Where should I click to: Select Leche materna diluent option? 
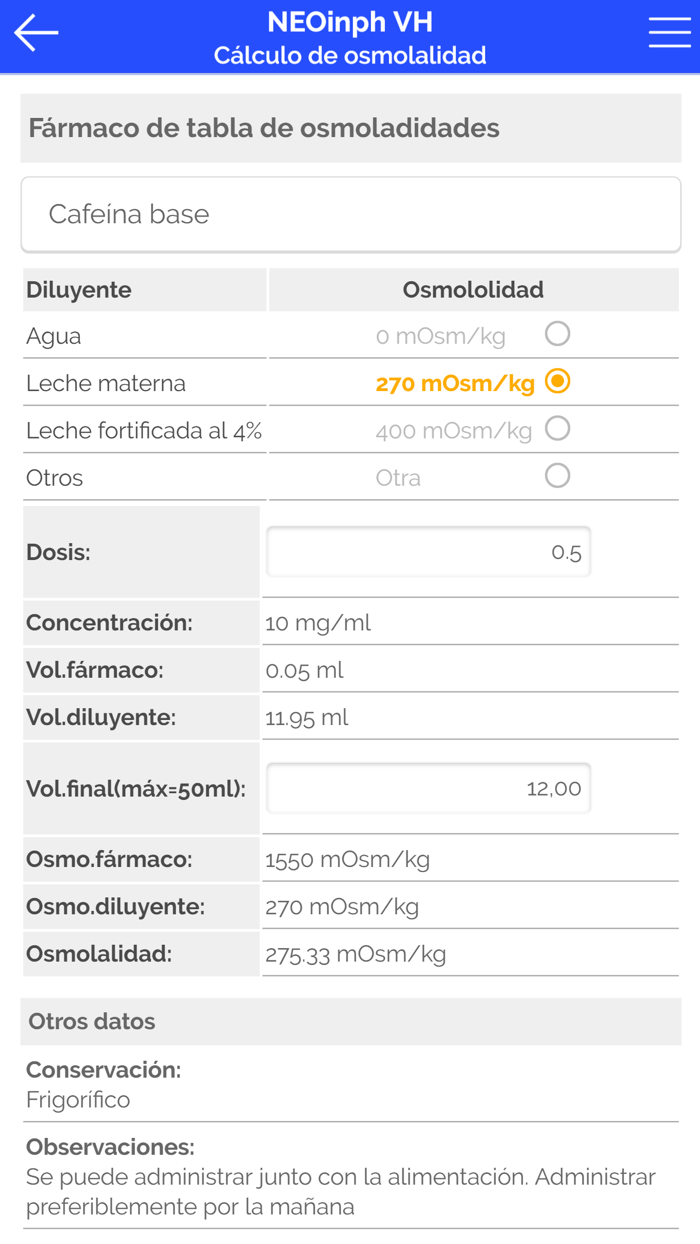557,381
